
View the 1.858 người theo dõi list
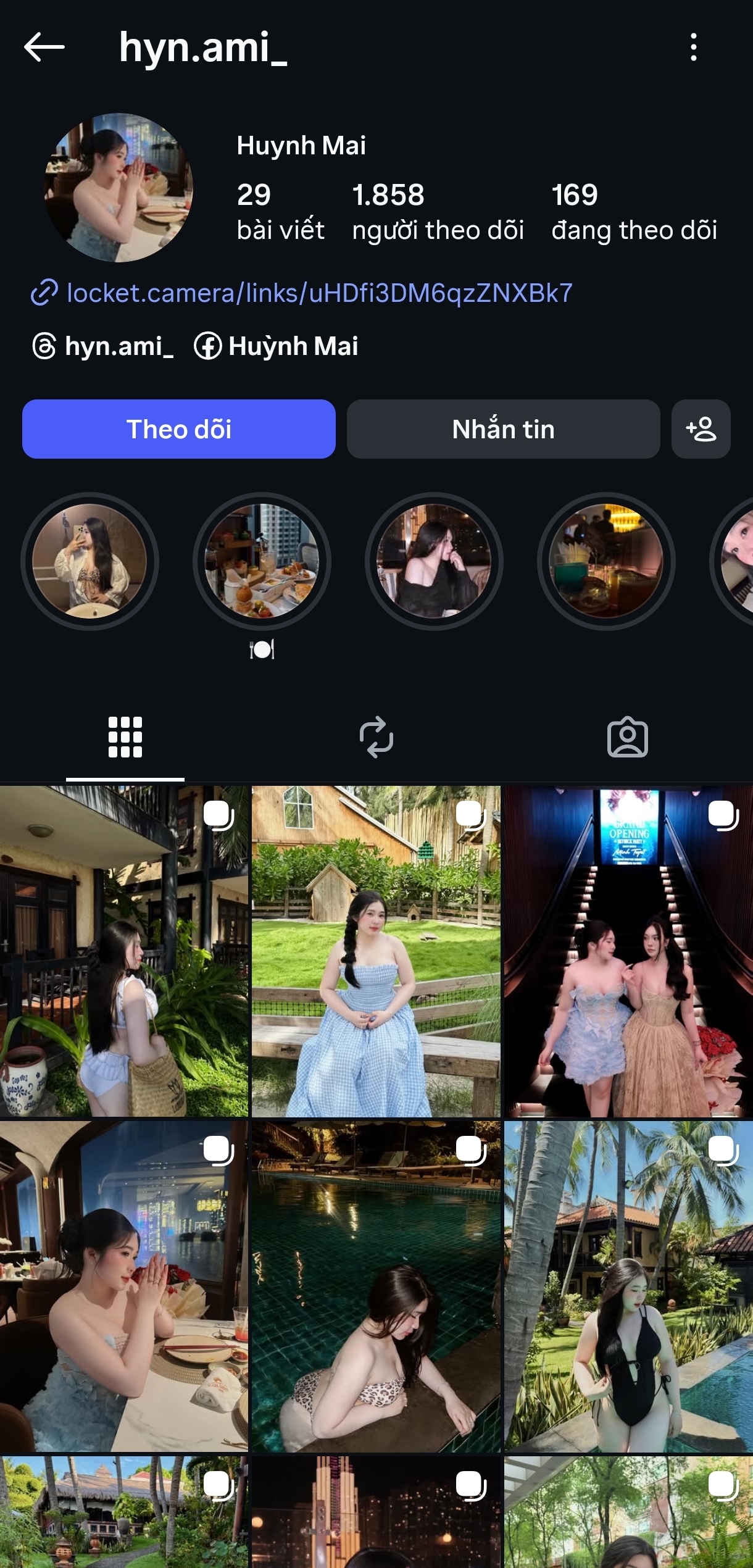[x=438, y=212]
